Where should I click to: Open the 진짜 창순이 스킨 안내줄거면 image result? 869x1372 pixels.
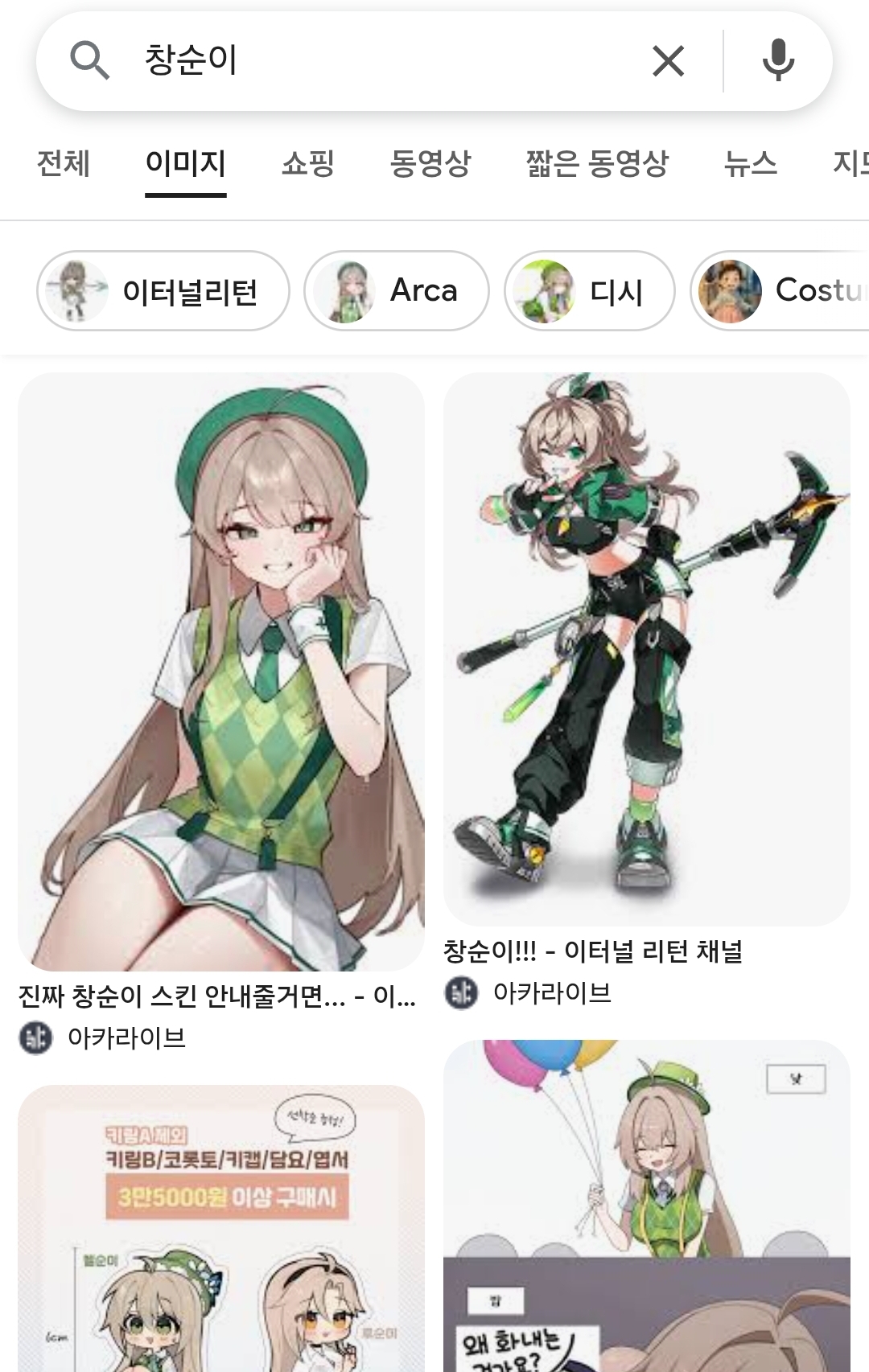click(x=221, y=672)
